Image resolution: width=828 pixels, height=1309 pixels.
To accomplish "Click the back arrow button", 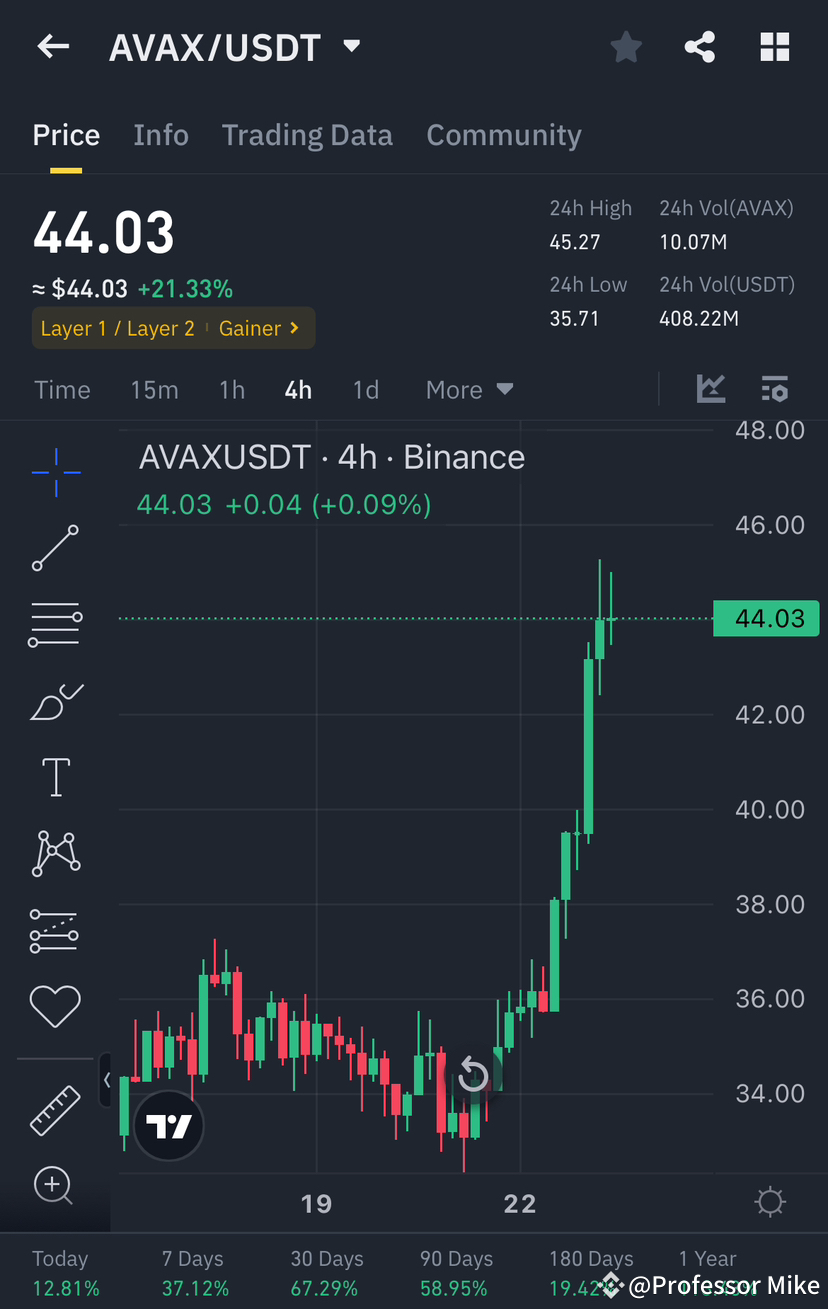I will pos(52,46).
